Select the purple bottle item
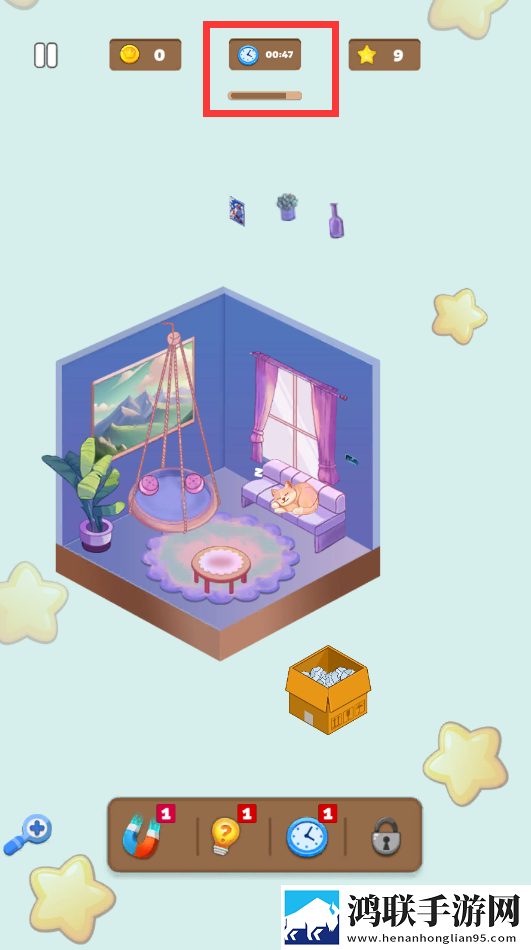Image resolution: width=531 pixels, height=950 pixels. (336, 221)
